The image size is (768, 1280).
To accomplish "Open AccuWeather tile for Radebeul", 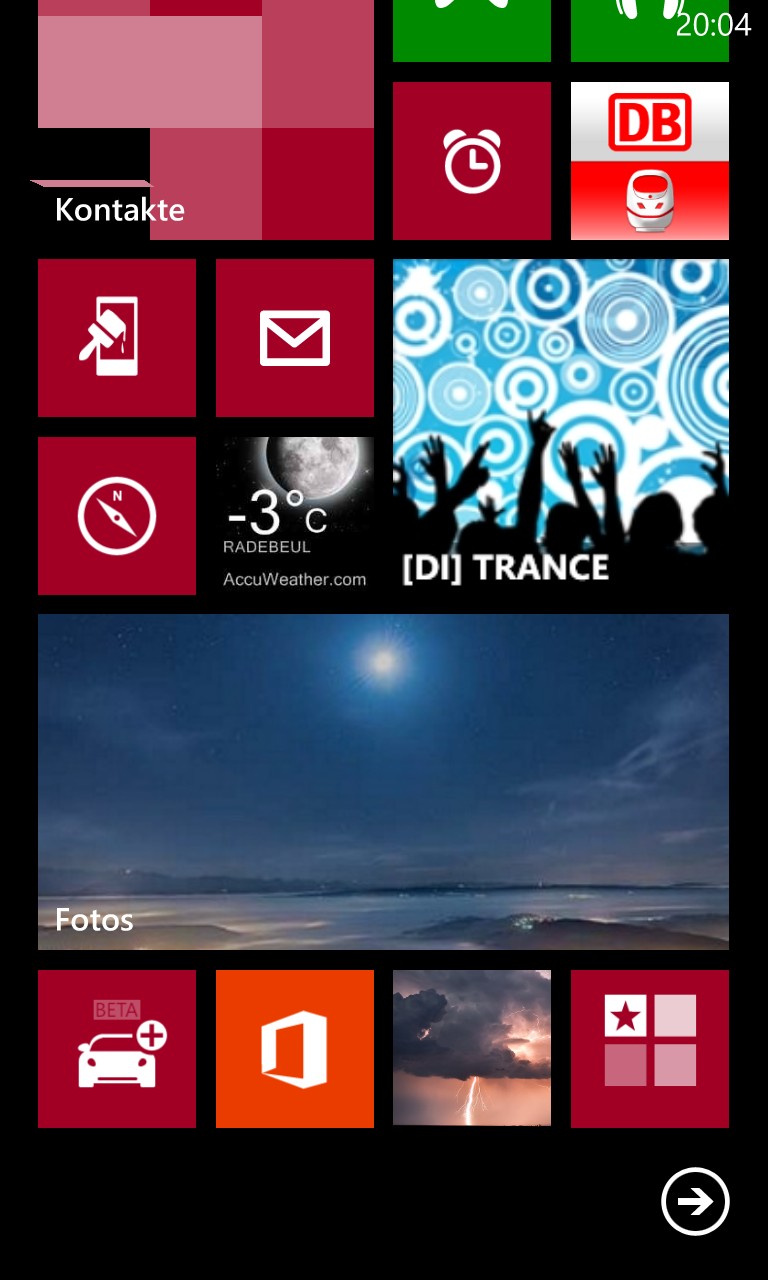I will click(x=295, y=516).
